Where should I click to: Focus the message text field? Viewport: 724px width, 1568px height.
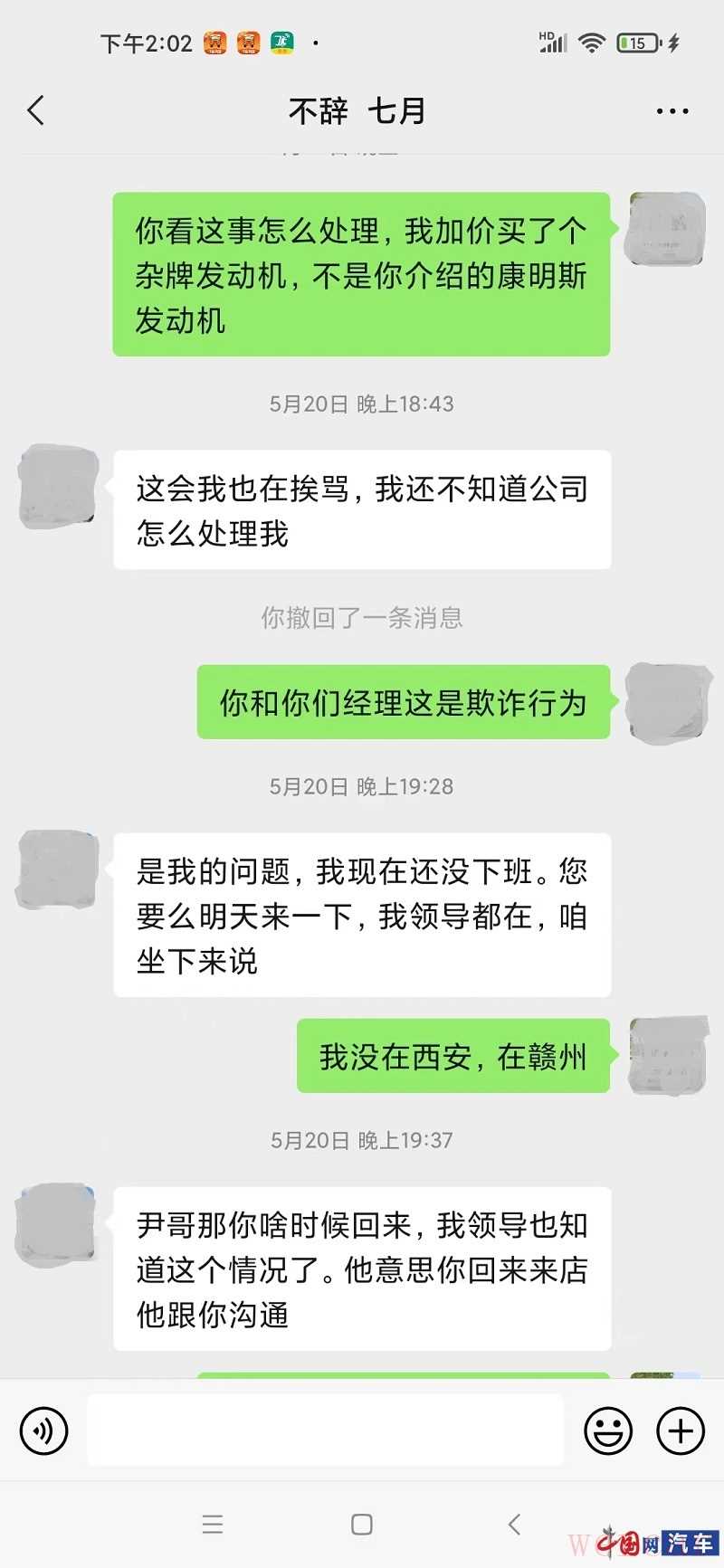[x=326, y=1430]
